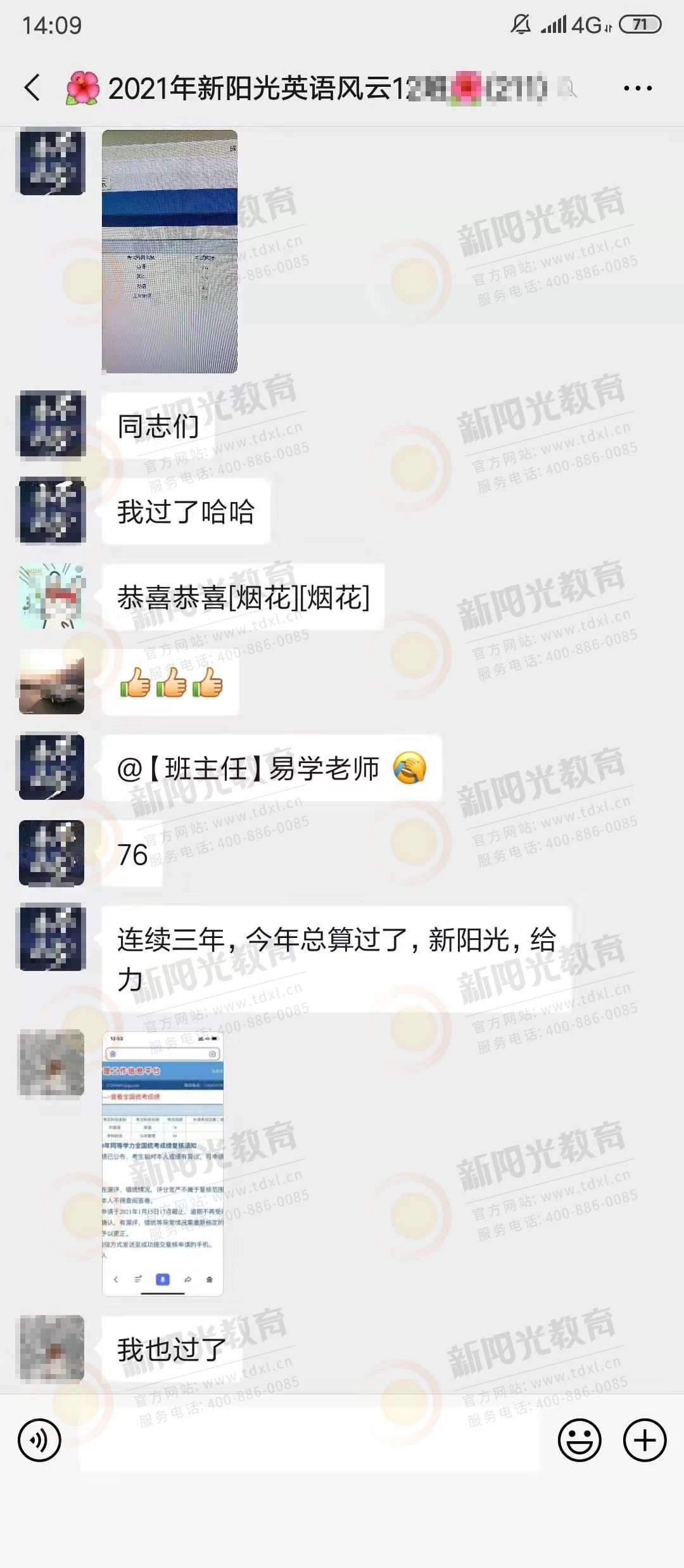The height and width of the screenshot is (1568, 684).
Task: Open avatar of sender of 我也过了
Action: click(x=52, y=1348)
